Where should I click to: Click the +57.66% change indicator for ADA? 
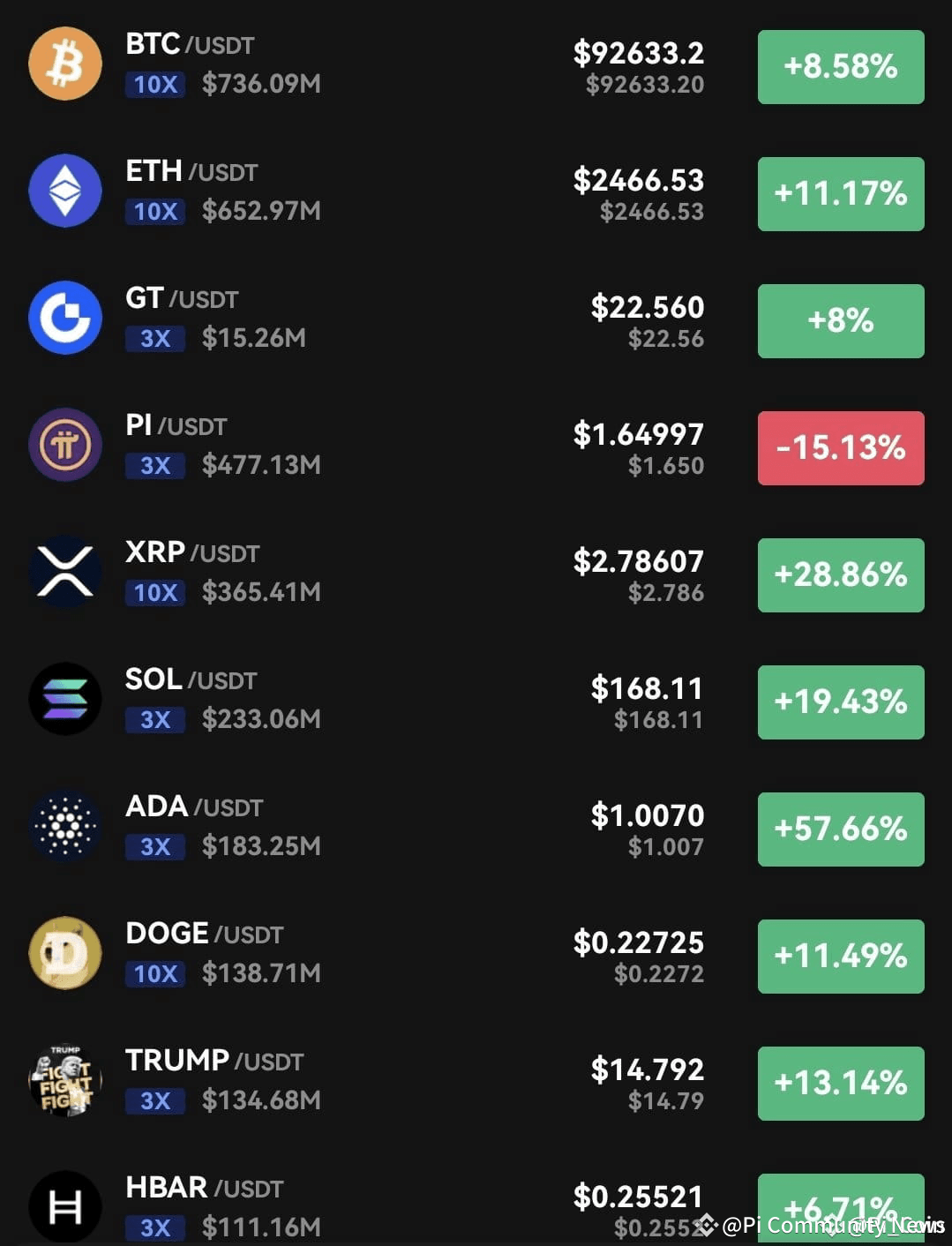point(839,829)
